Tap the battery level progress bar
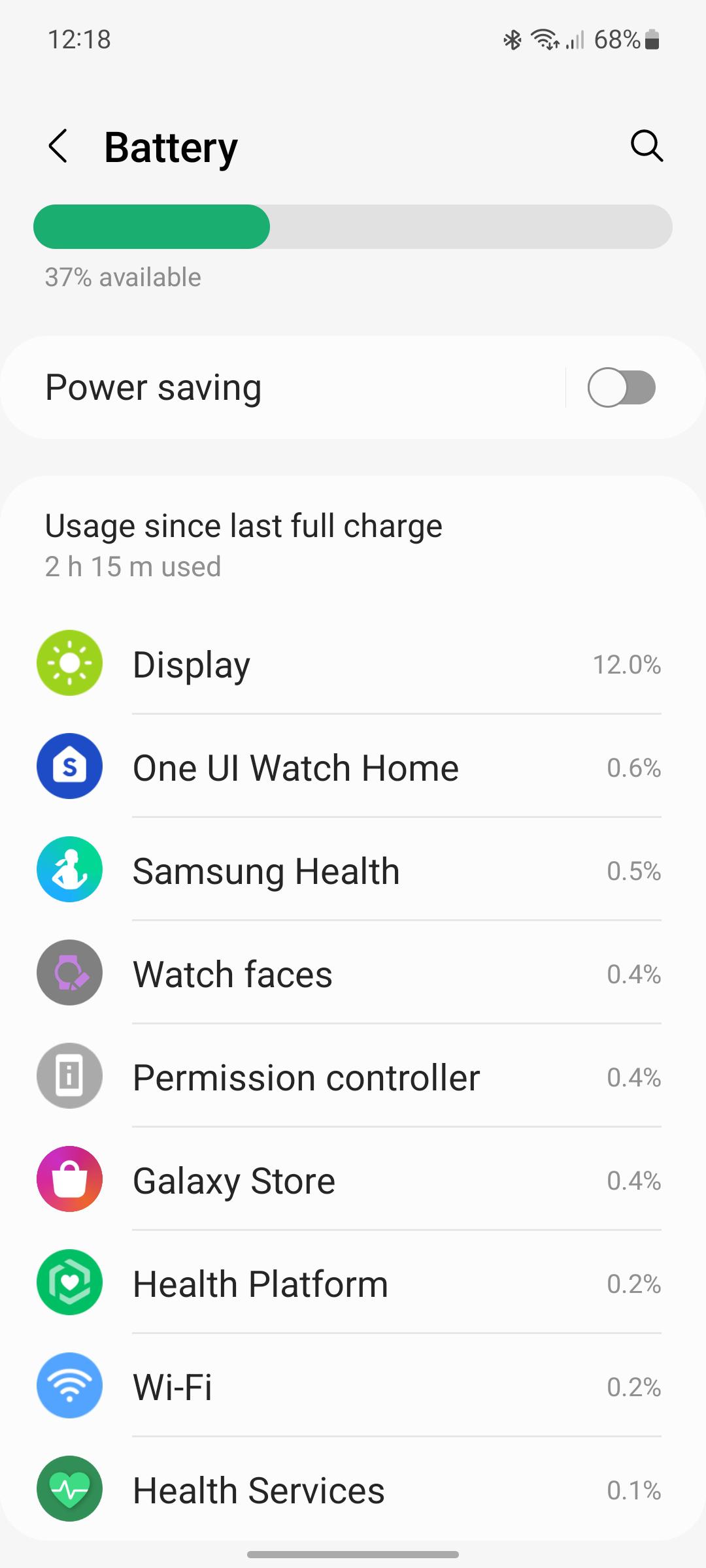Viewport: 706px width, 1568px height. (x=353, y=227)
